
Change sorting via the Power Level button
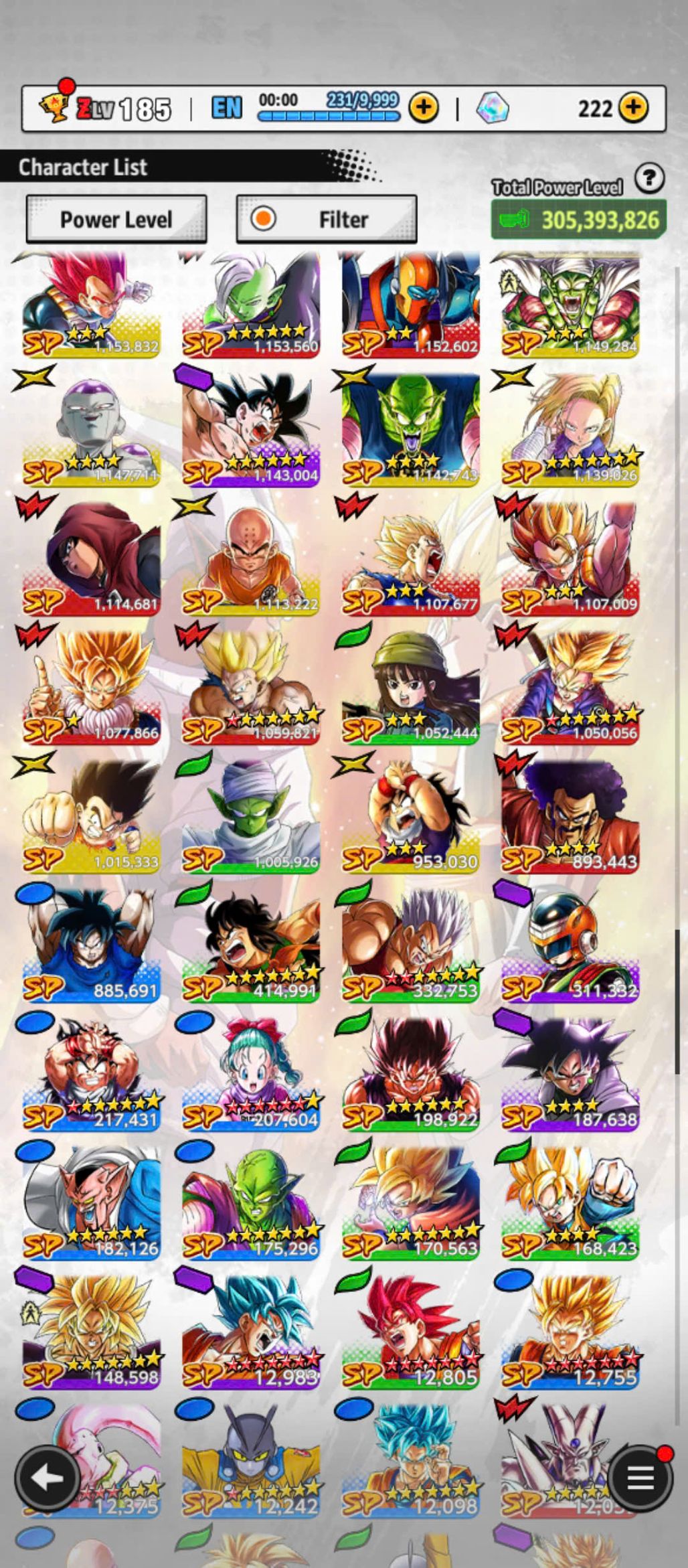(x=116, y=219)
